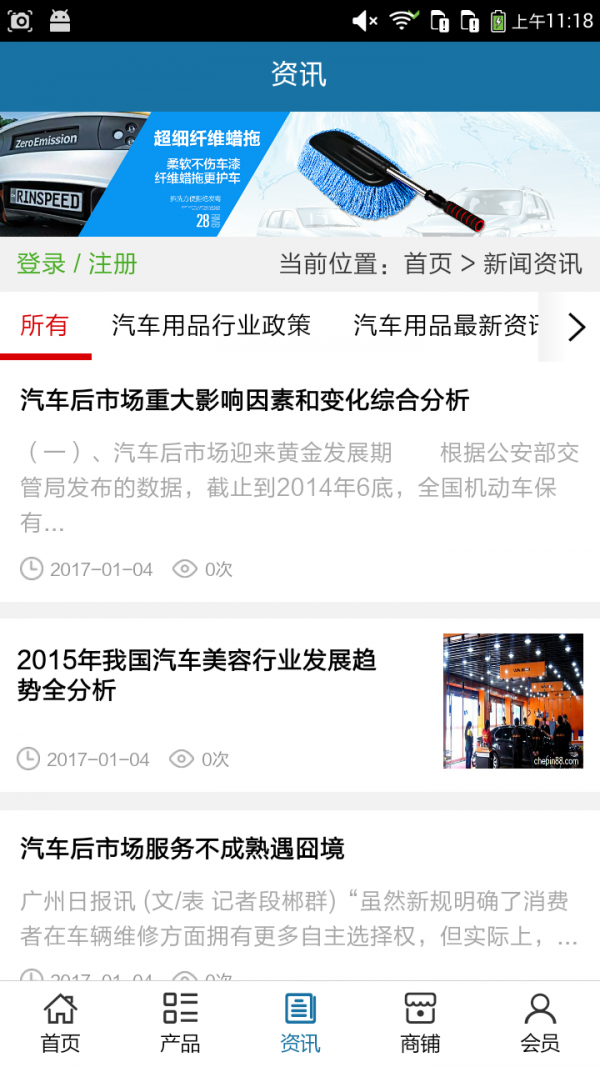Viewport: 600px width, 1067px height.
Task: Tap the right arrow to show more categories
Action: (x=576, y=326)
